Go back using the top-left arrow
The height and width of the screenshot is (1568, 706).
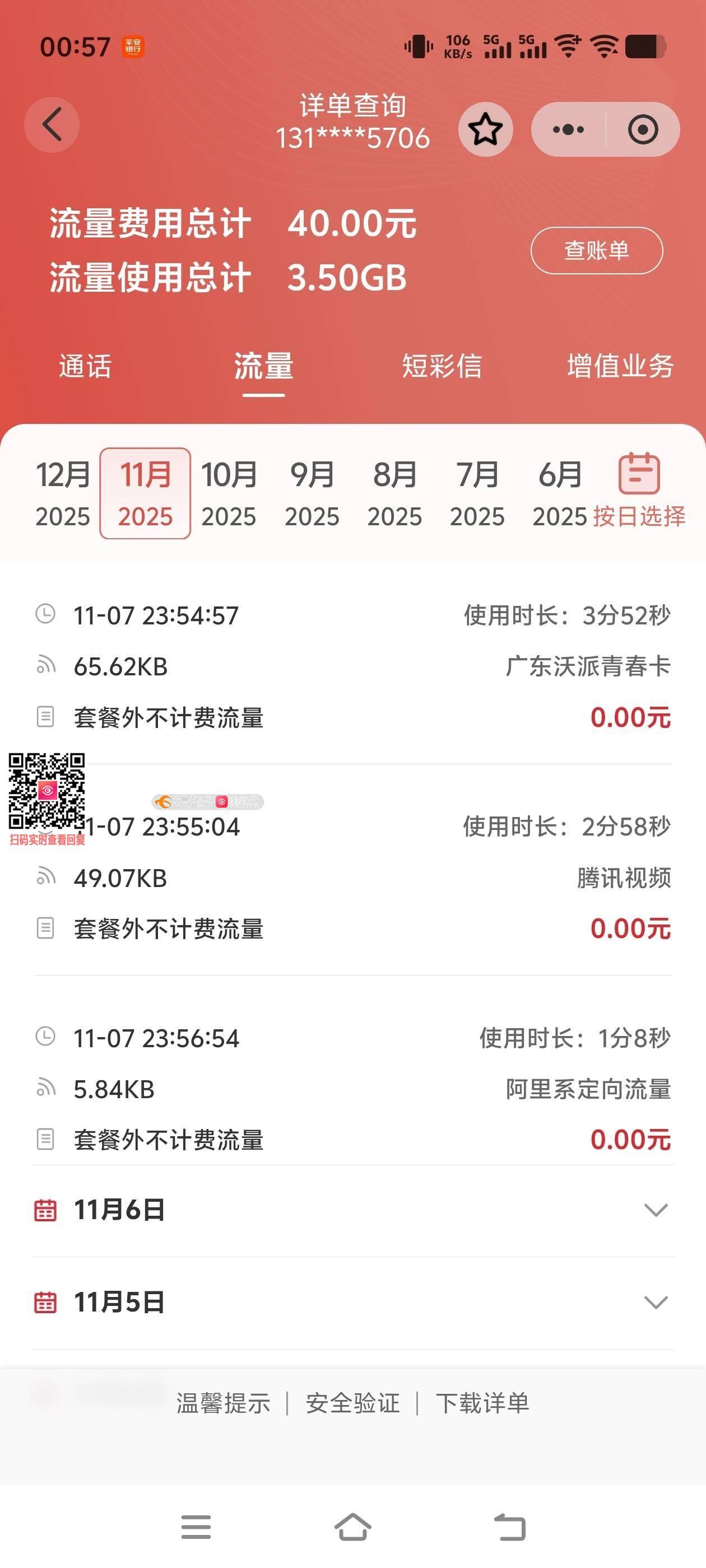coord(52,125)
